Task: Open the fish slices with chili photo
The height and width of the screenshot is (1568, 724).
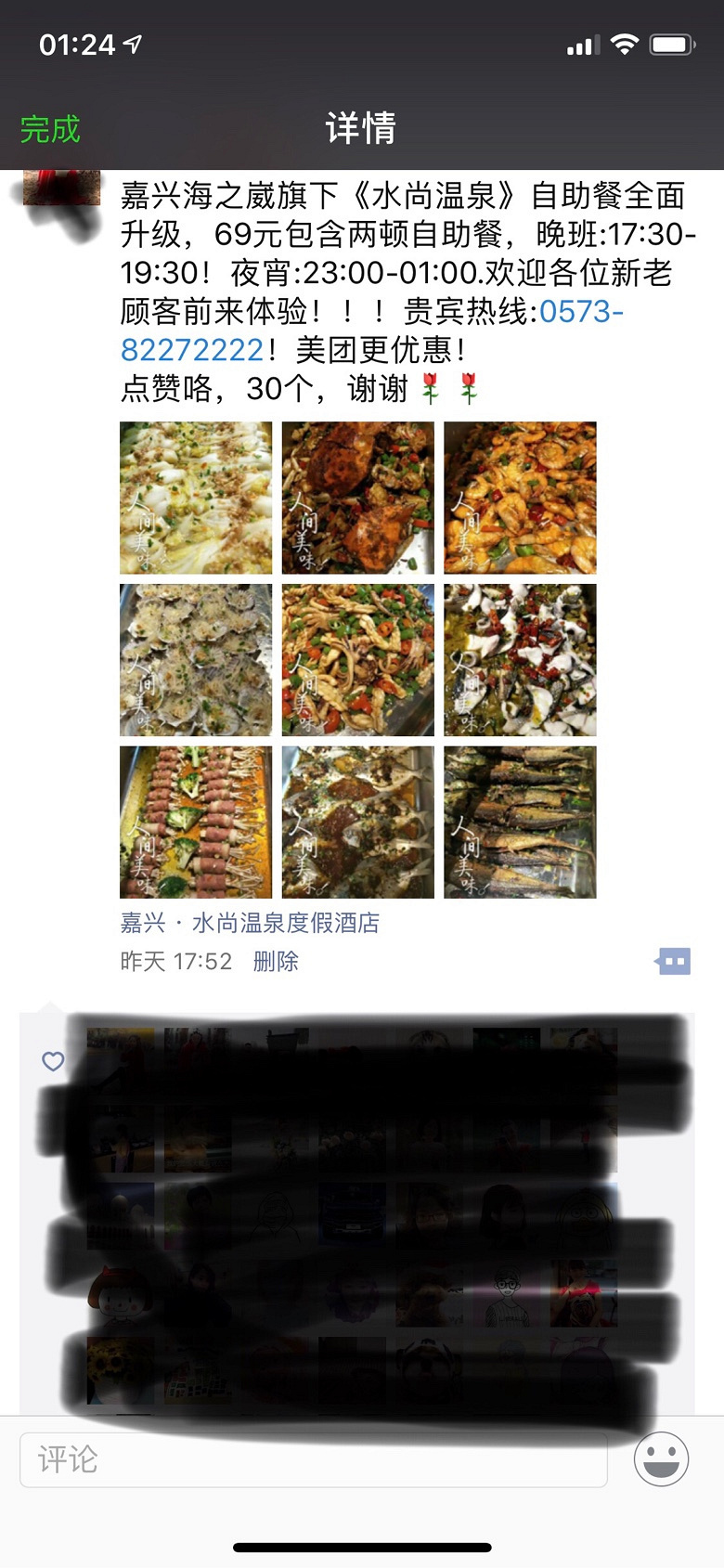Action: [x=520, y=660]
